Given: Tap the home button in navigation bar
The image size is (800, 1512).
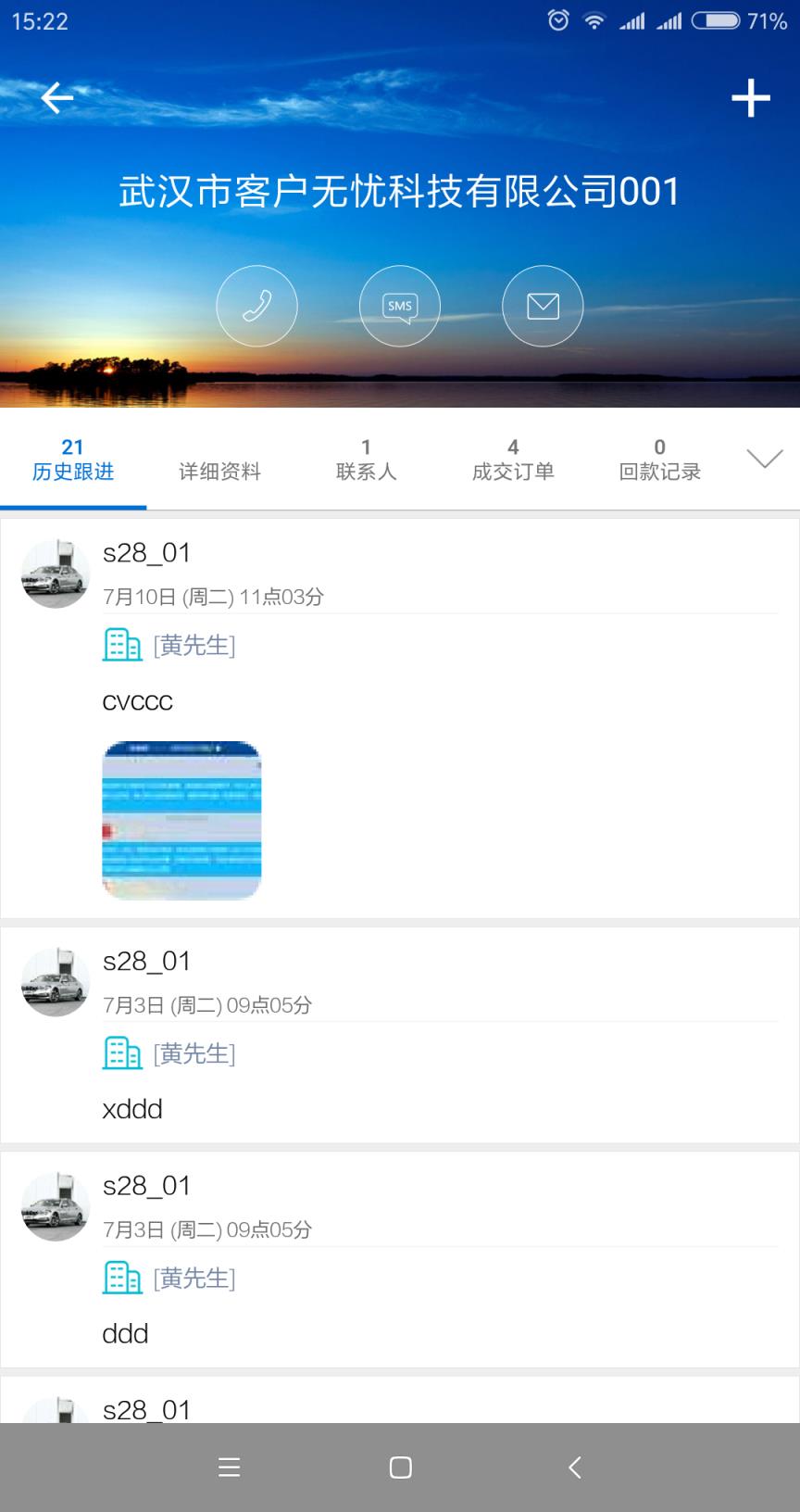Looking at the screenshot, I should [x=399, y=1467].
